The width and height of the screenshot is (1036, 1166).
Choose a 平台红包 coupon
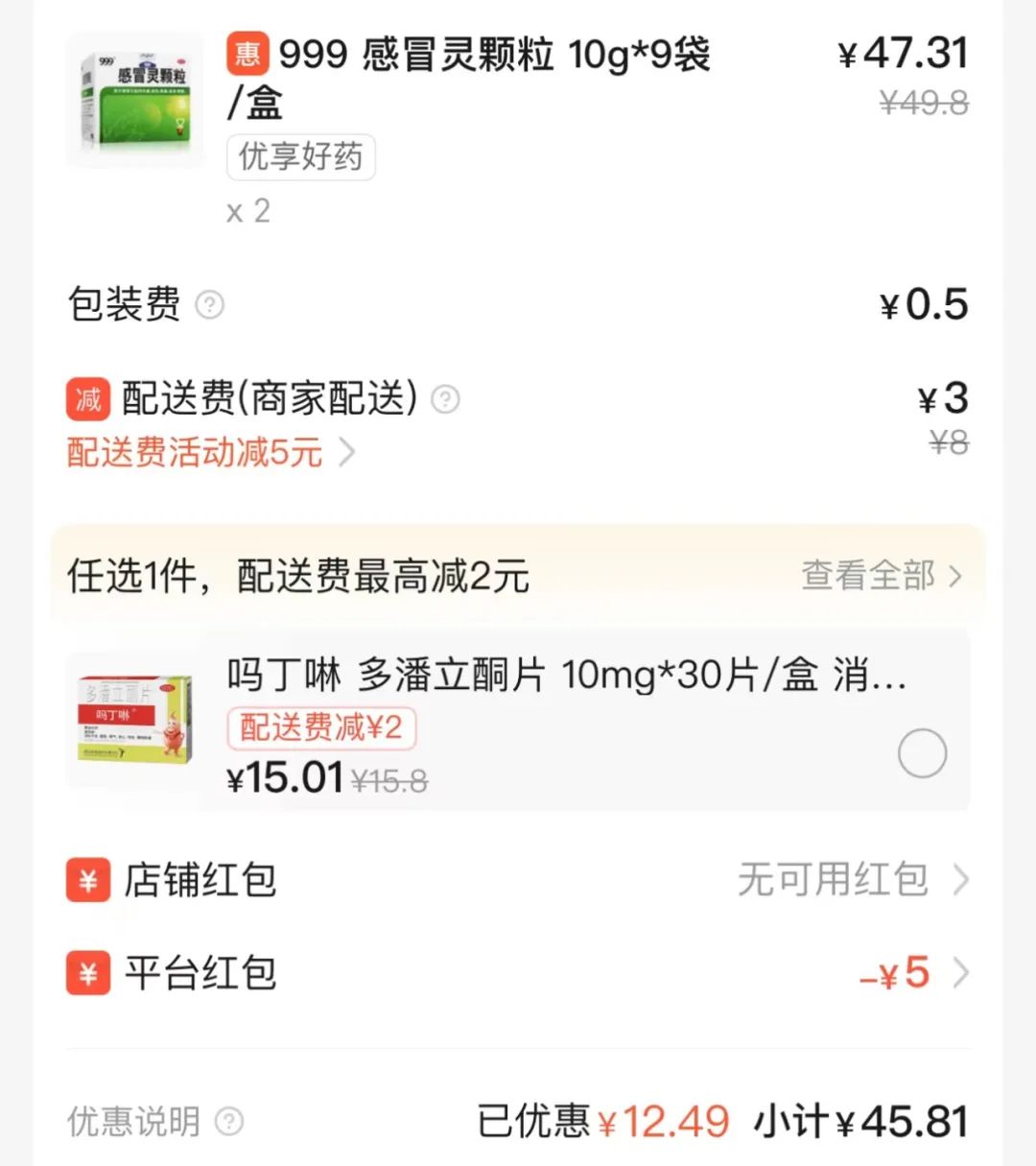(x=911, y=973)
